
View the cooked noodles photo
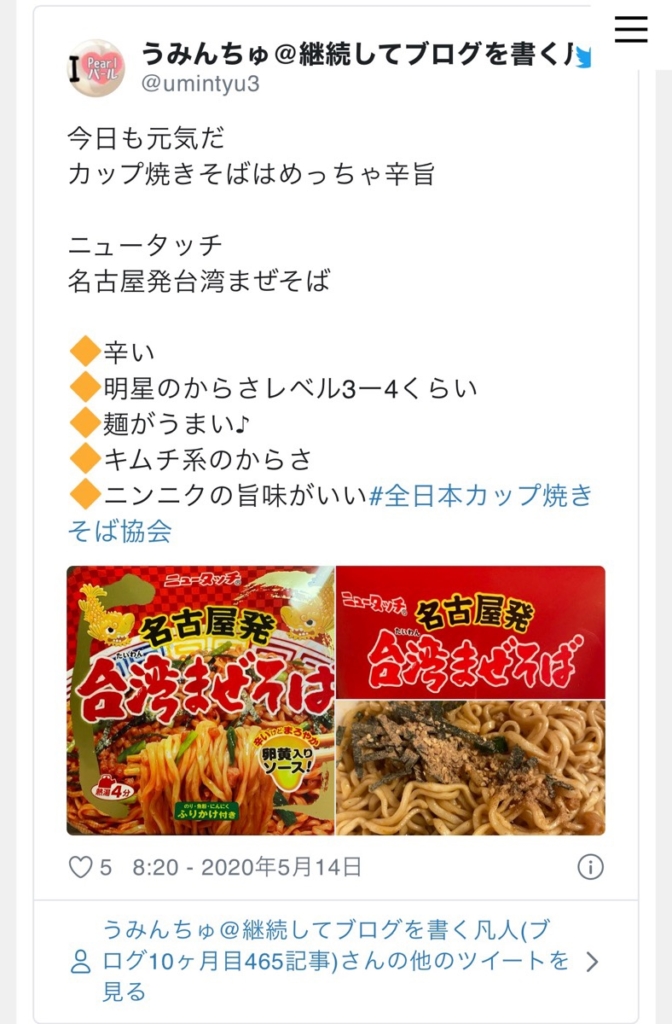[x=471, y=766]
